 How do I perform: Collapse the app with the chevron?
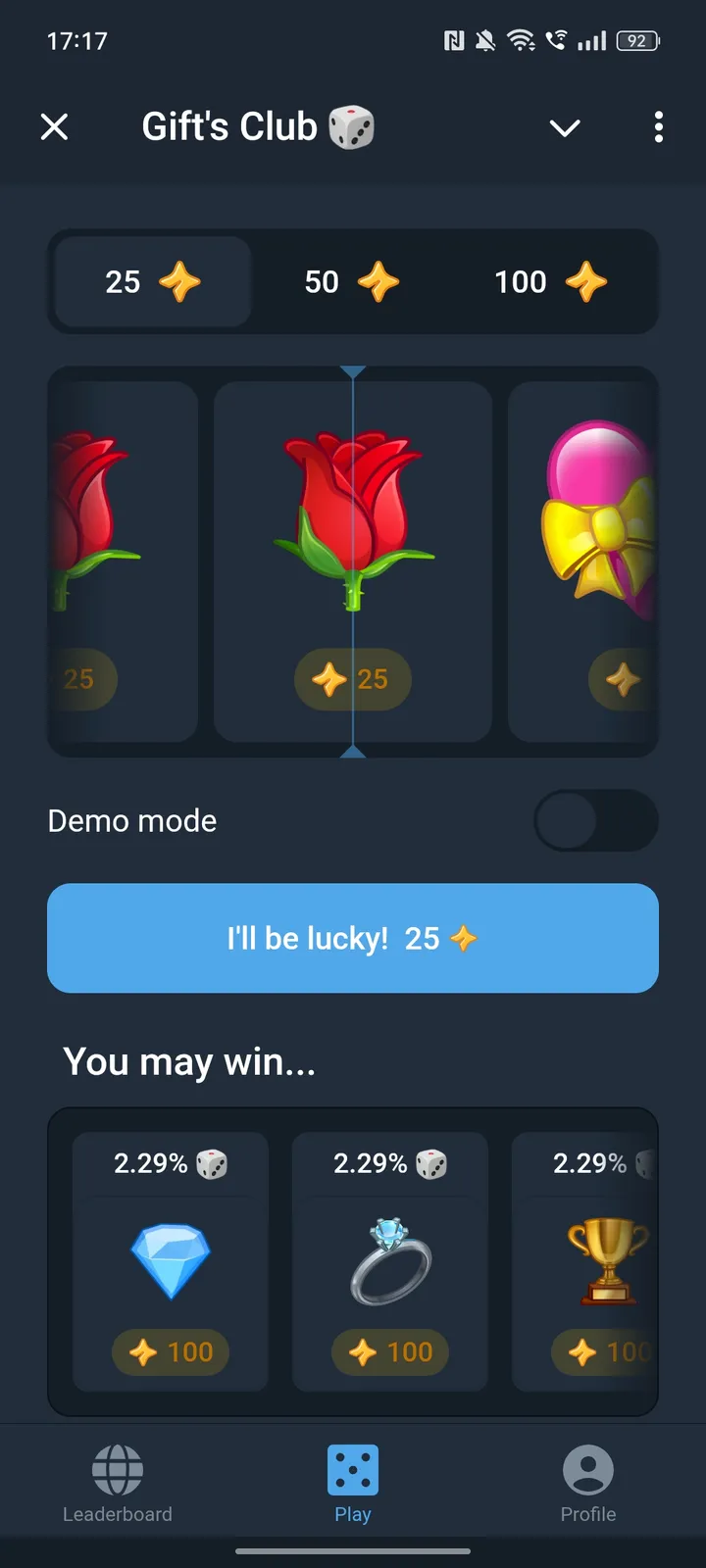click(x=565, y=127)
